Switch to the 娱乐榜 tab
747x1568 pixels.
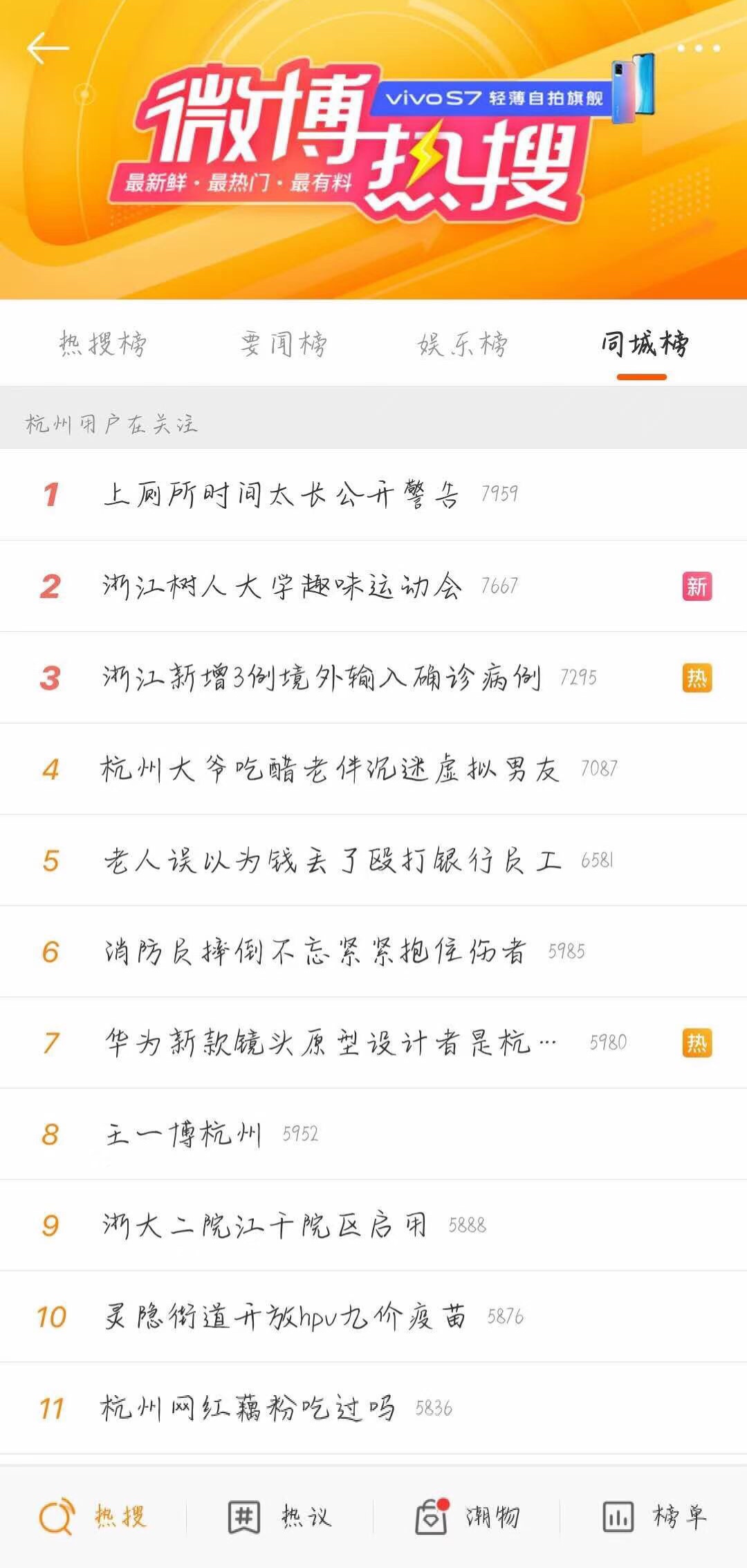[x=462, y=344]
